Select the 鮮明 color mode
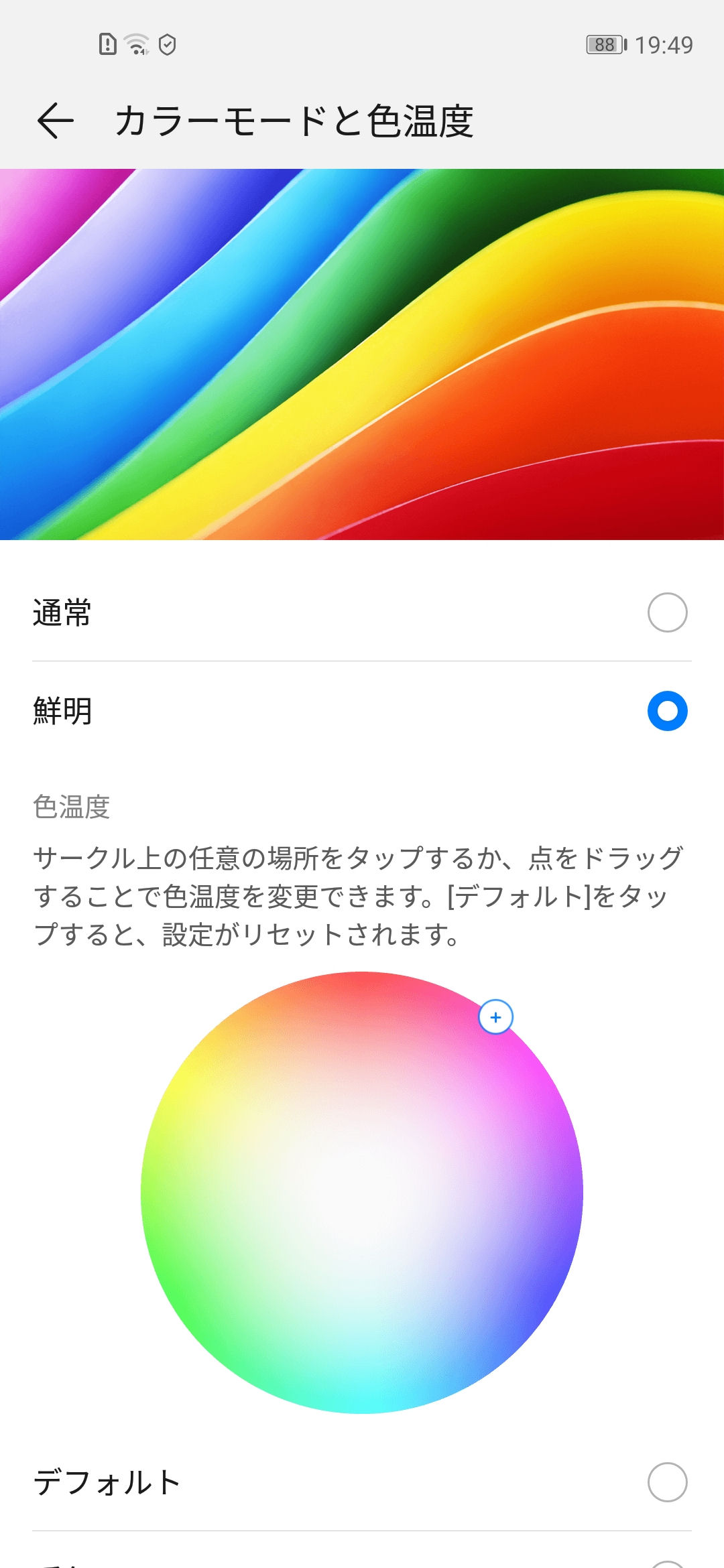The width and height of the screenshot is (724, 1568). (362, 711)
